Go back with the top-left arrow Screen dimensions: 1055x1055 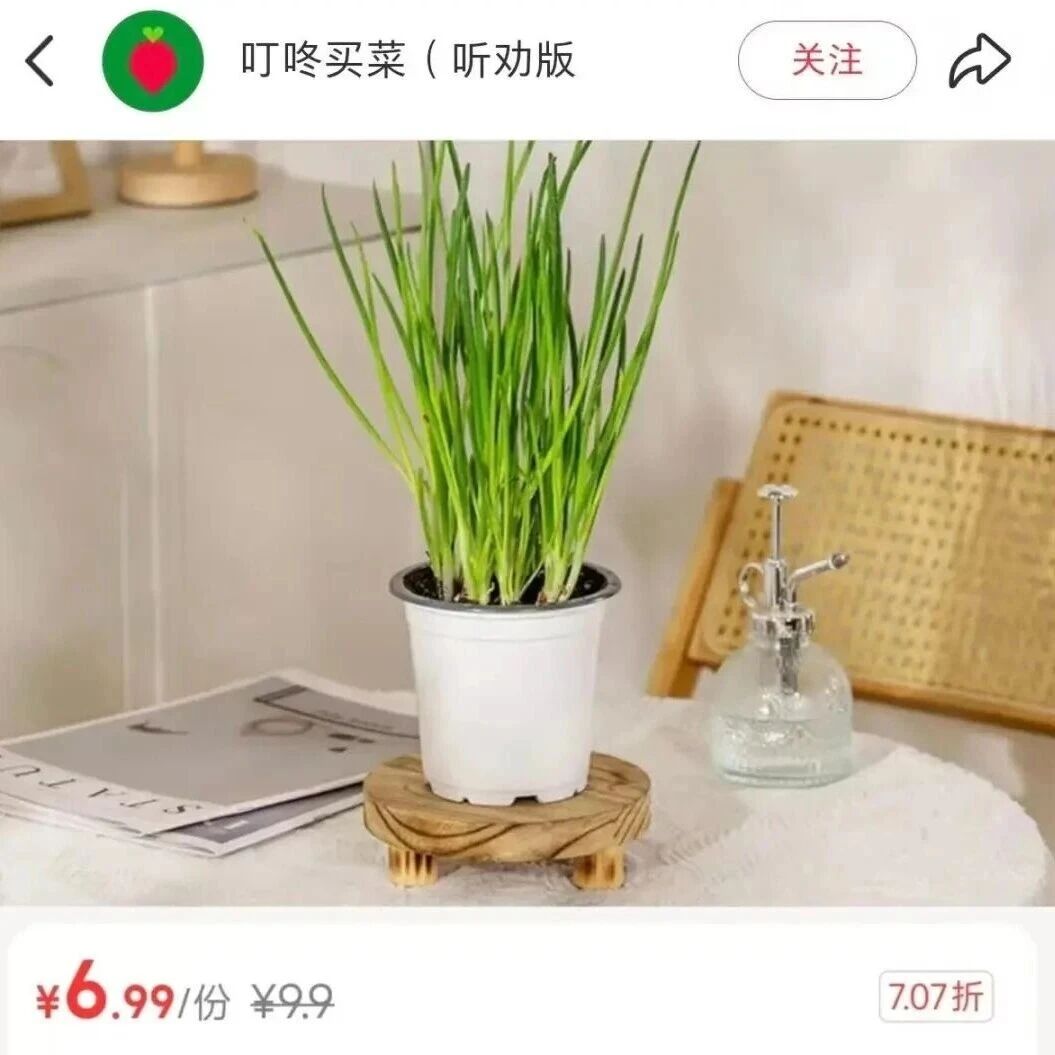tap(39, 61)
